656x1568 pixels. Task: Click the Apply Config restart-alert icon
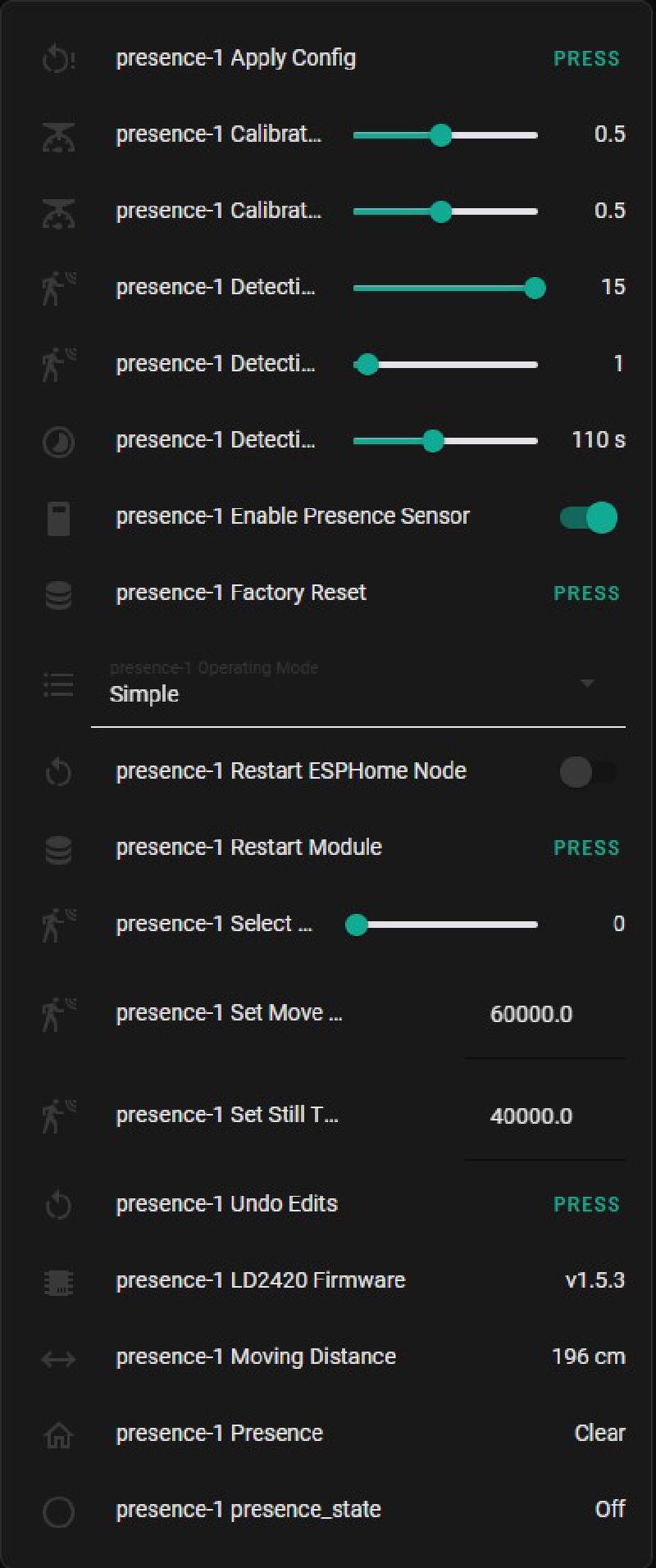pyautogui.click(x=58, y=58)
